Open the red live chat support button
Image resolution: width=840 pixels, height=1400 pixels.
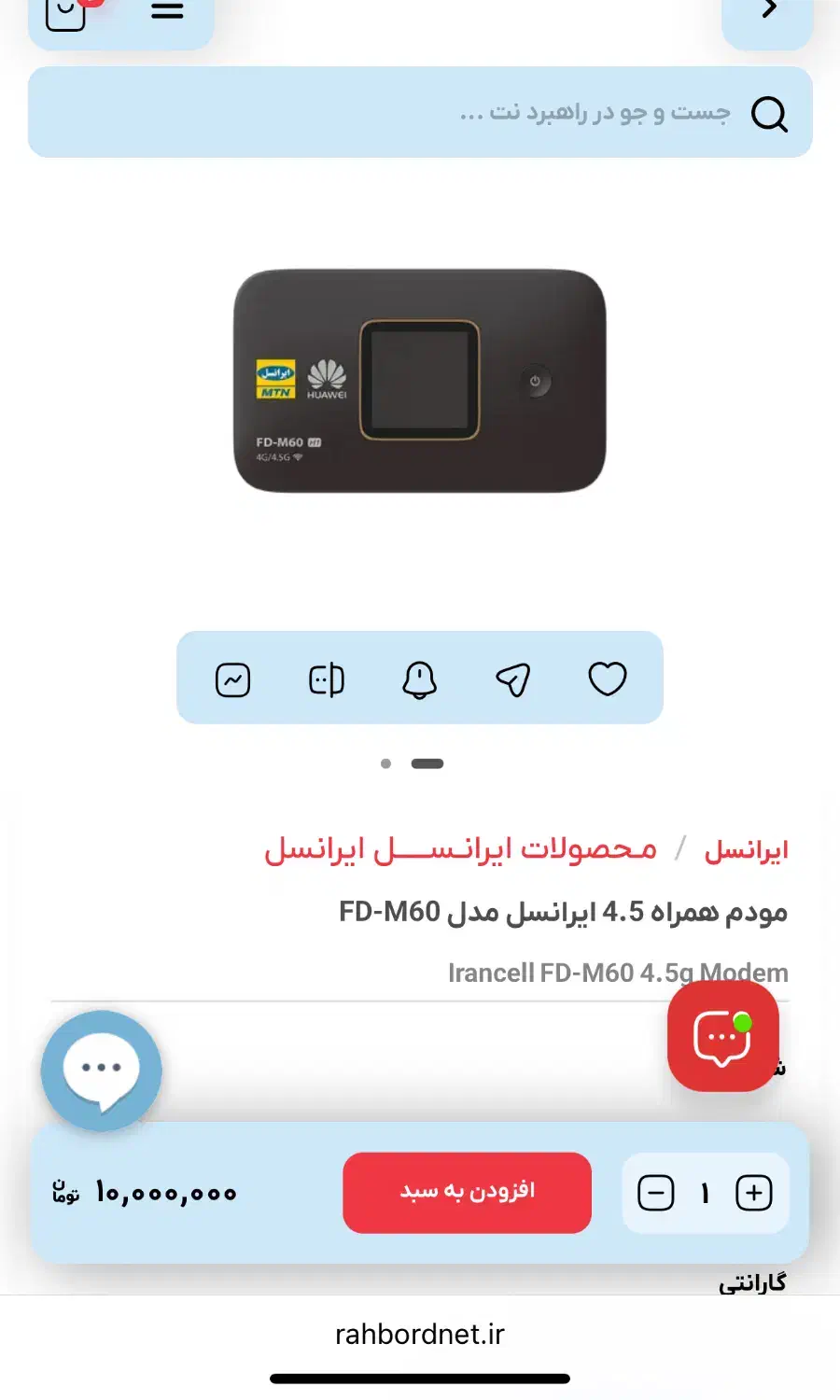tap(723, 1036)
